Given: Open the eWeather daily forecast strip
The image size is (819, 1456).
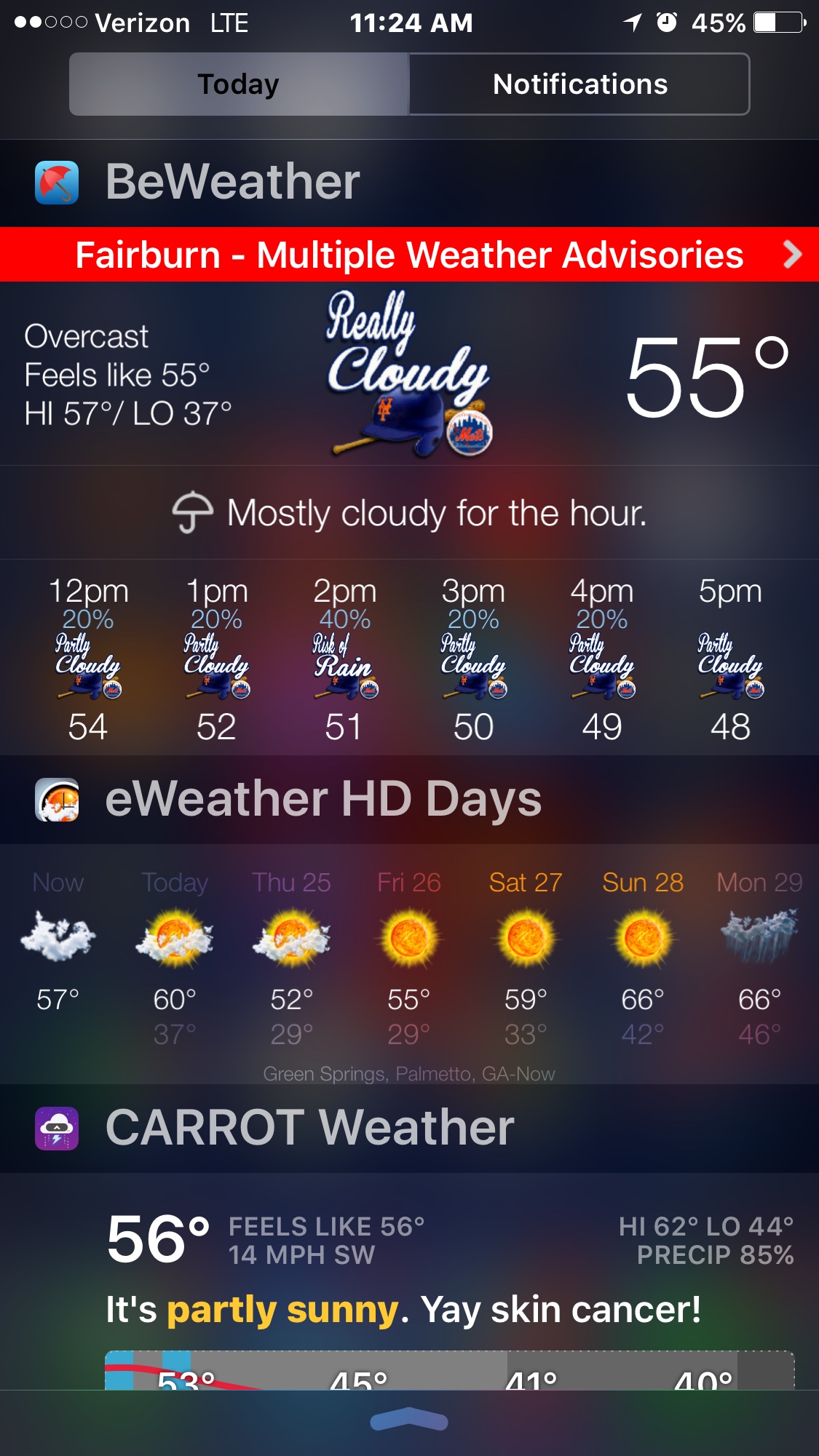Looking at the screenshot, I should point(409,960).
